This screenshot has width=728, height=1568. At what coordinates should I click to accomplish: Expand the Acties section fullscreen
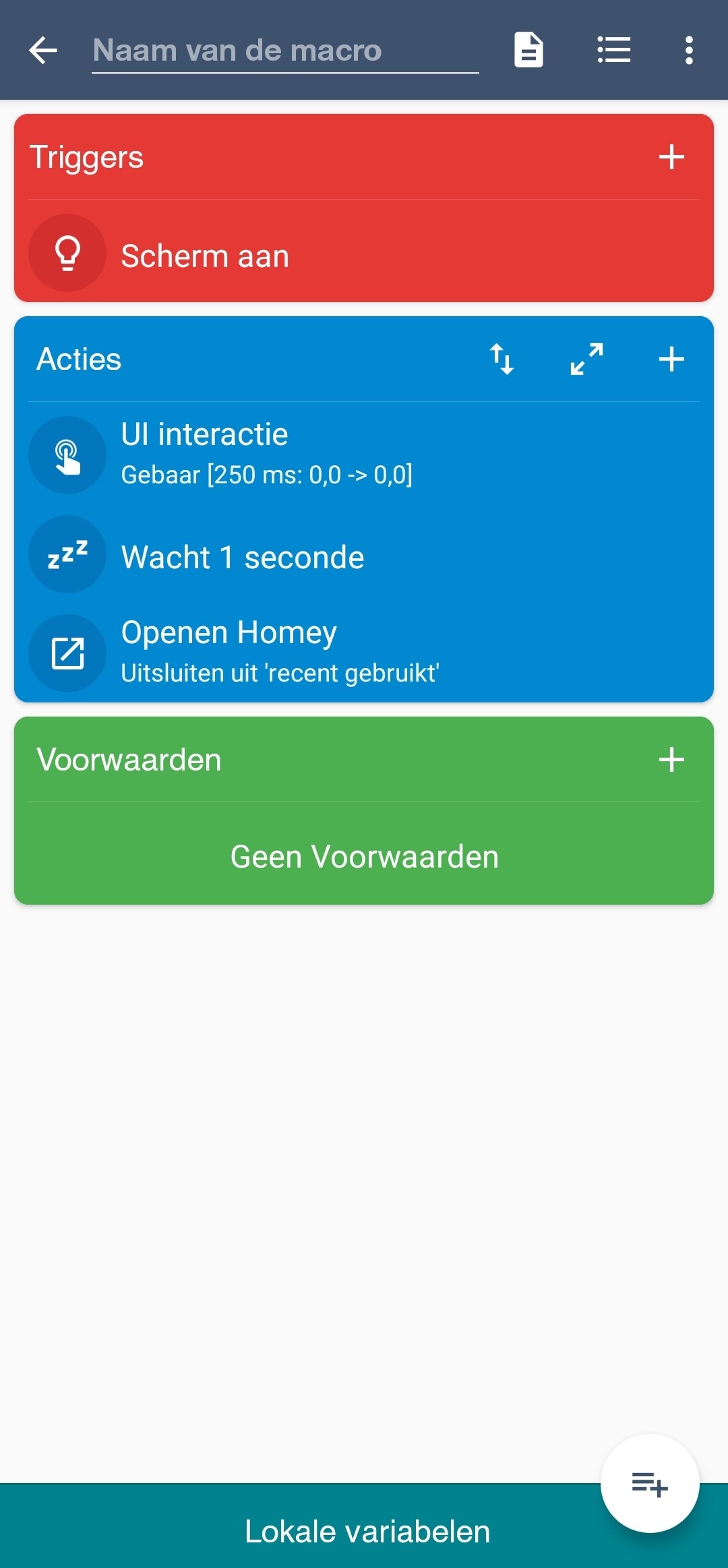[x=586, y=359]
